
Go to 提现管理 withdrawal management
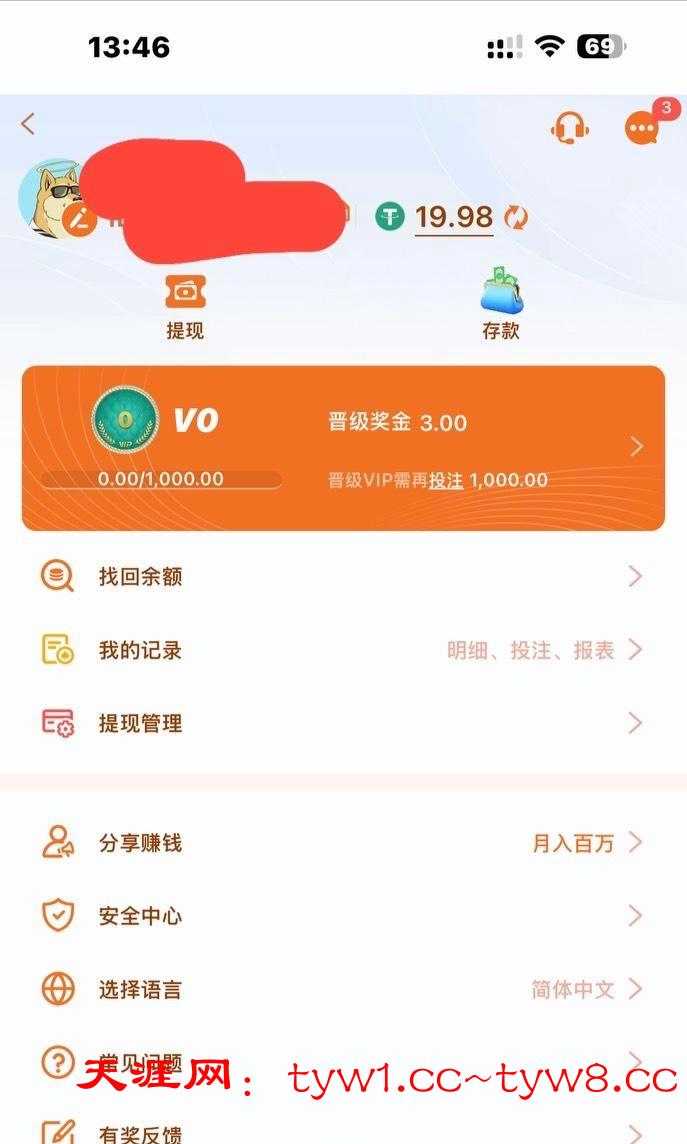pyautogui.click(x=141, y=723)
